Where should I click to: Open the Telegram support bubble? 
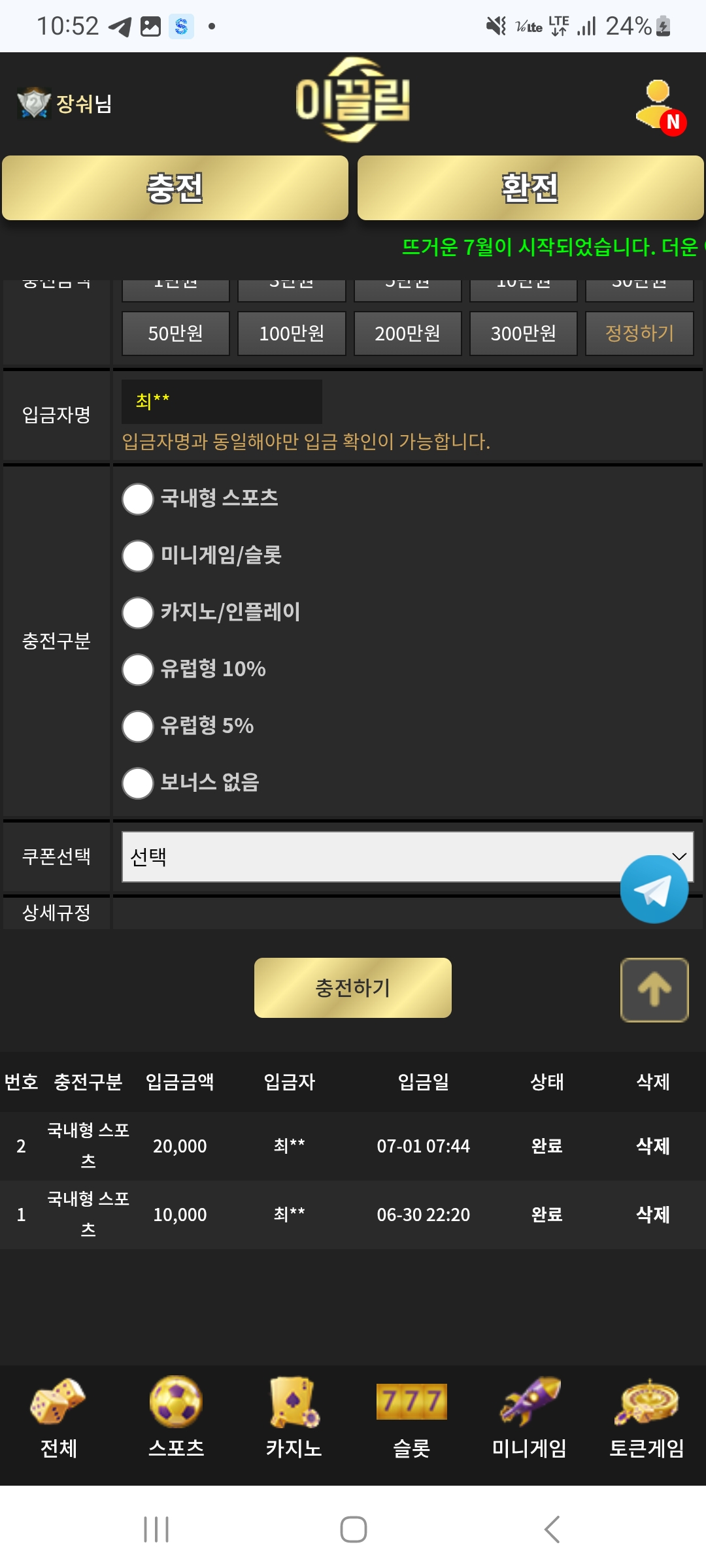coord(654,889)
